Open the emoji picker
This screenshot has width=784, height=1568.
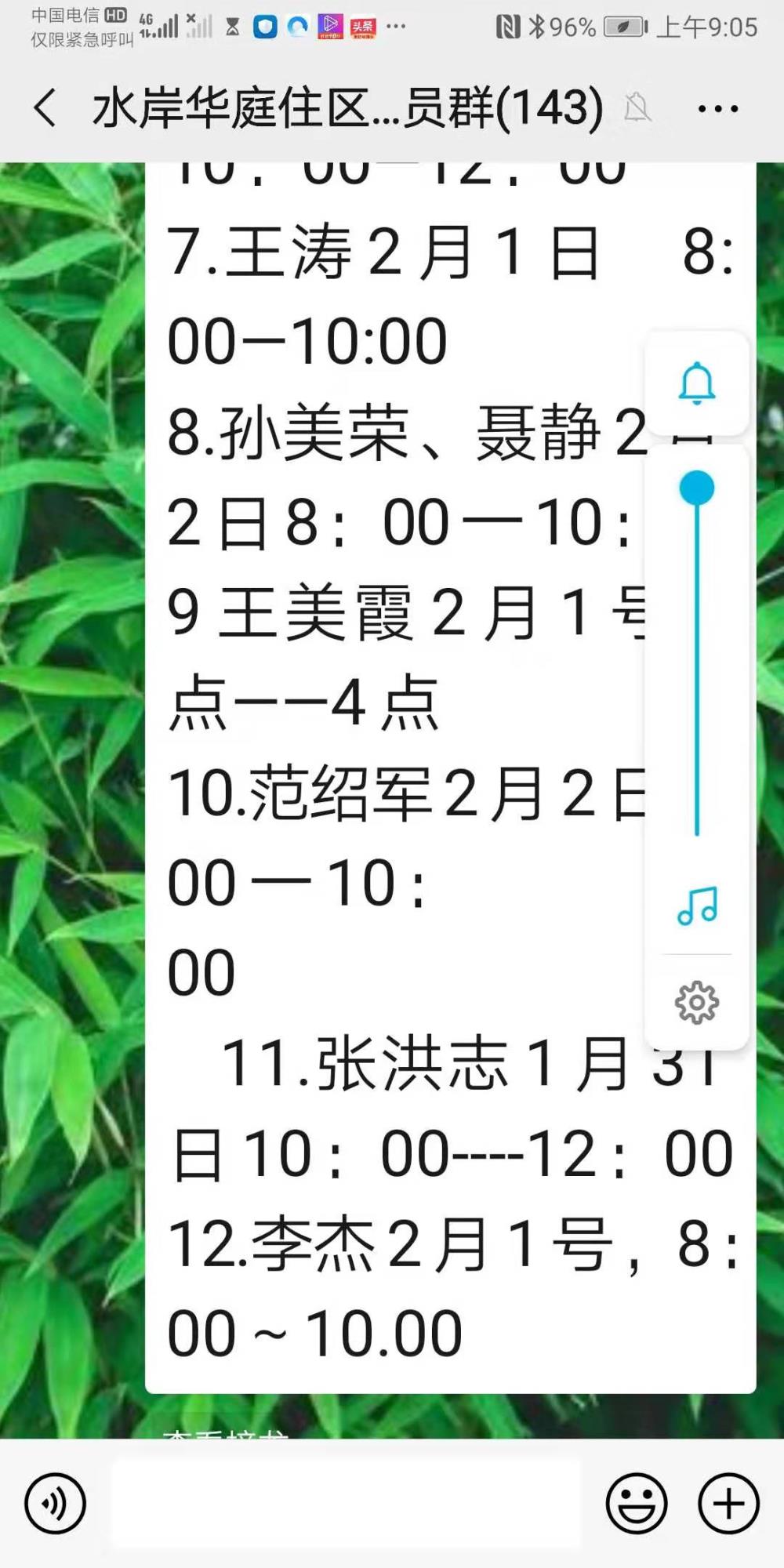tap(637, 1503)
